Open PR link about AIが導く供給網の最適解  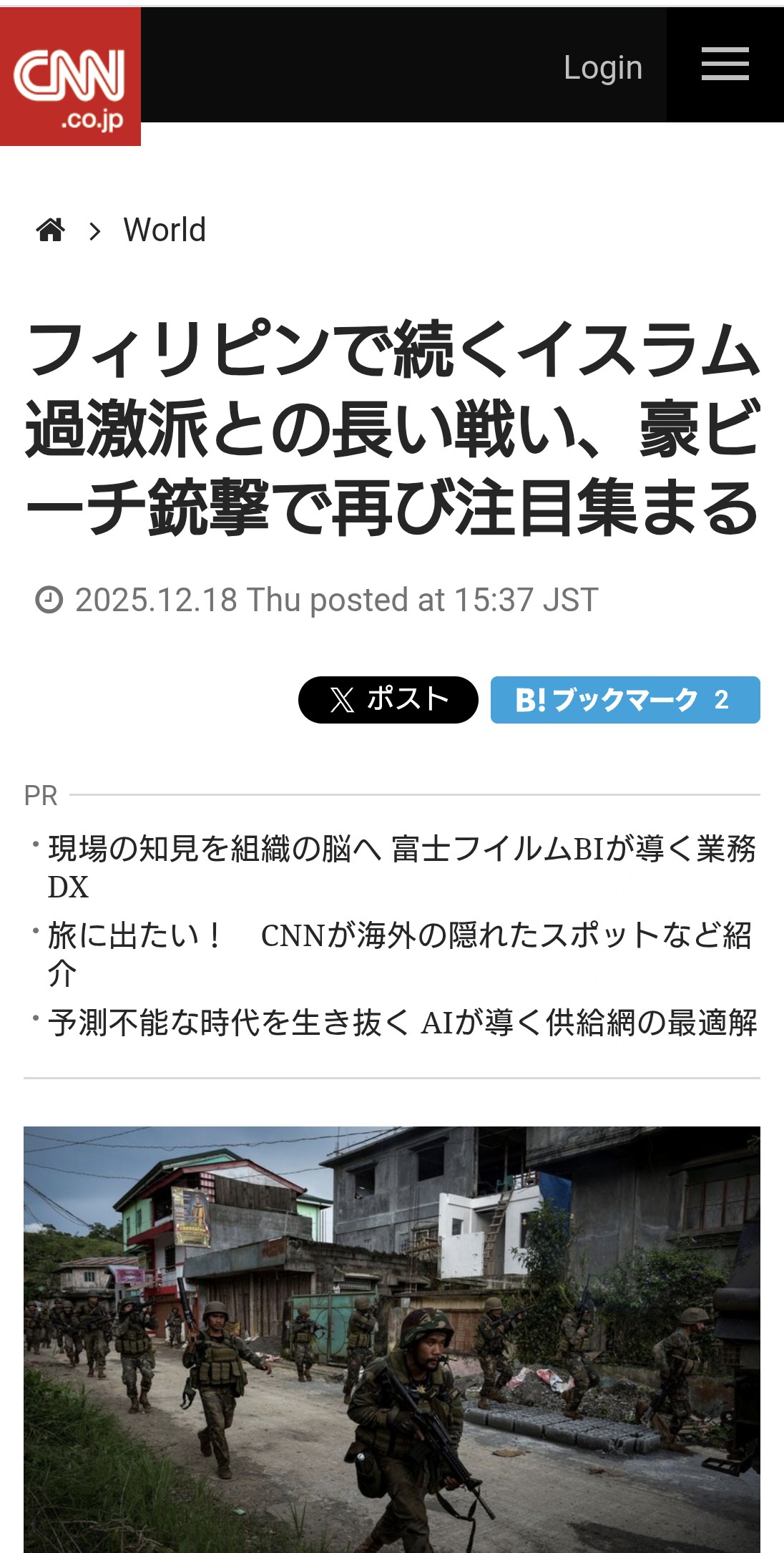[402, 1023]
